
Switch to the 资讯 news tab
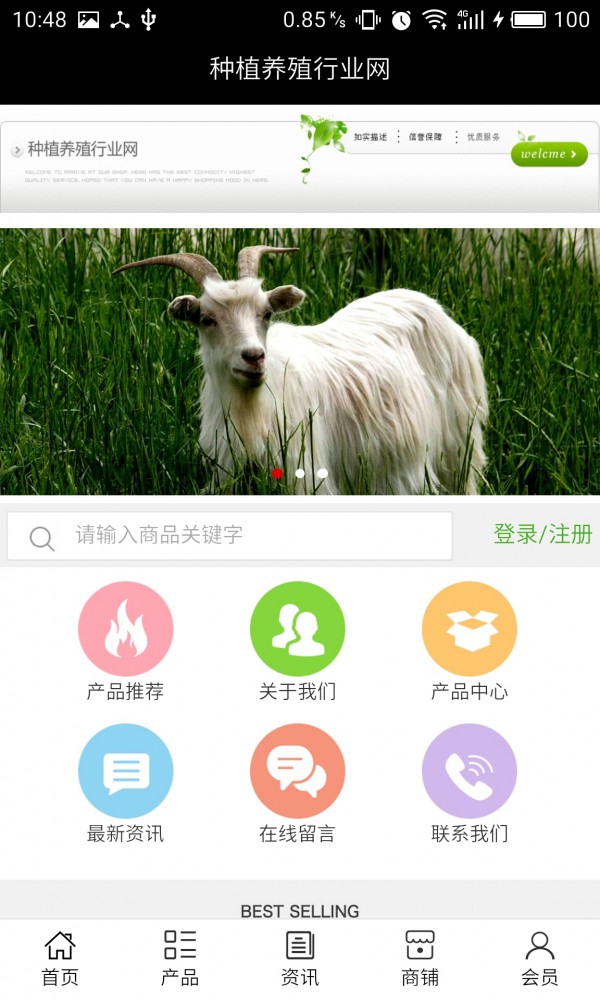(300, 958)
